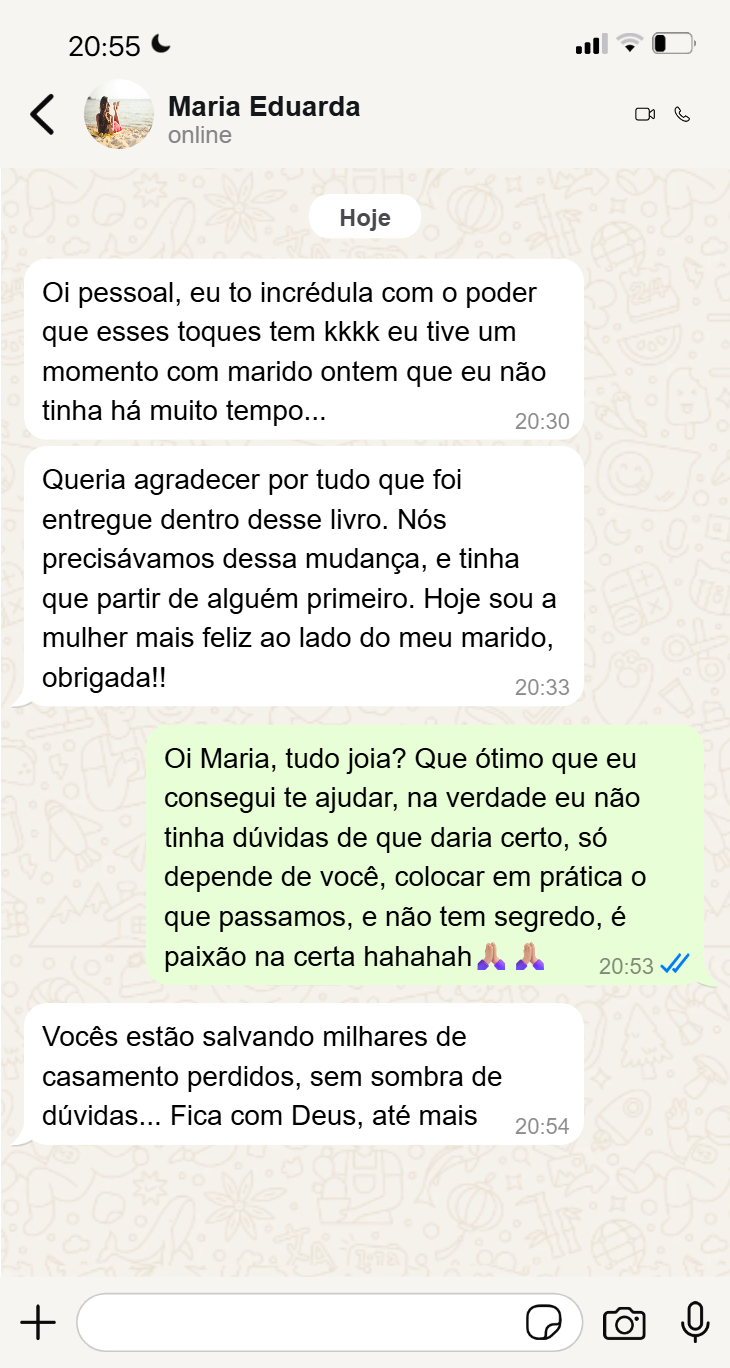
Task: Tap the microphone to record audio
Action: click(695, 1322)
